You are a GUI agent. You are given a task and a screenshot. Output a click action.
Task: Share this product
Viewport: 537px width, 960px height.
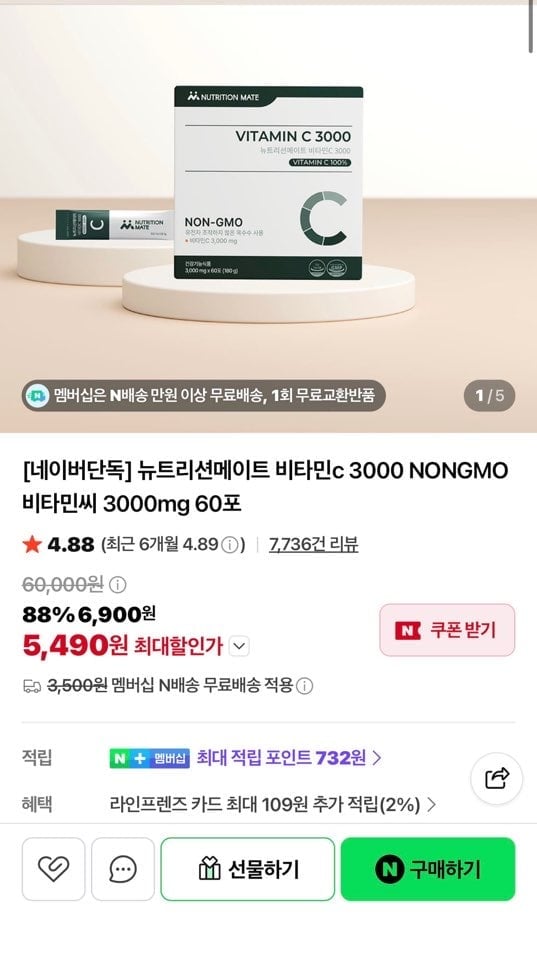(x=497, y=778)
